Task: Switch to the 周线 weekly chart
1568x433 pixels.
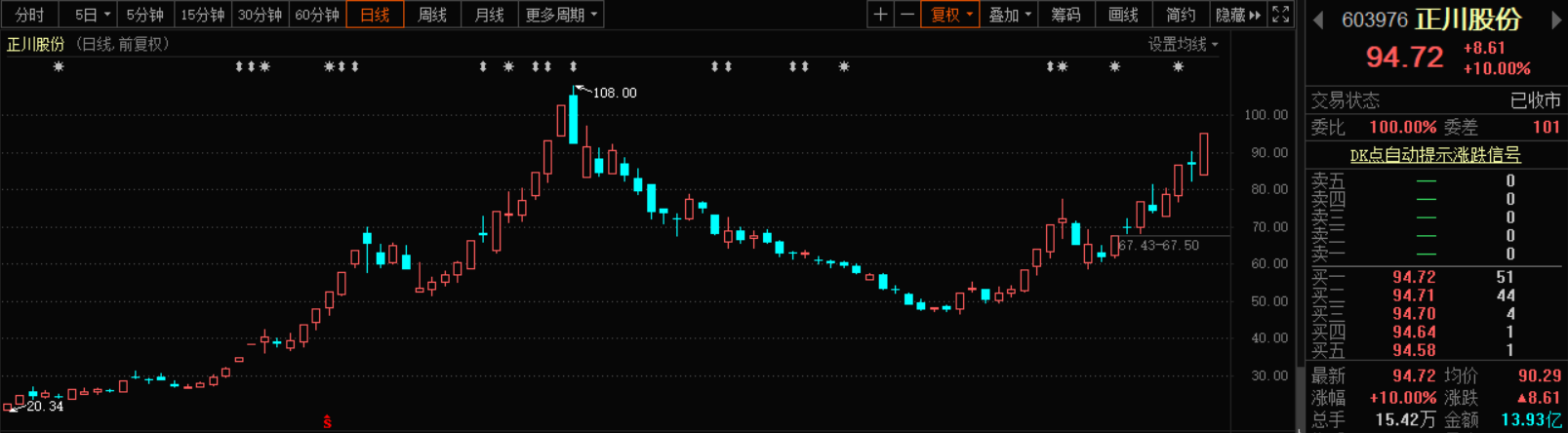Action: pos(432,15)
